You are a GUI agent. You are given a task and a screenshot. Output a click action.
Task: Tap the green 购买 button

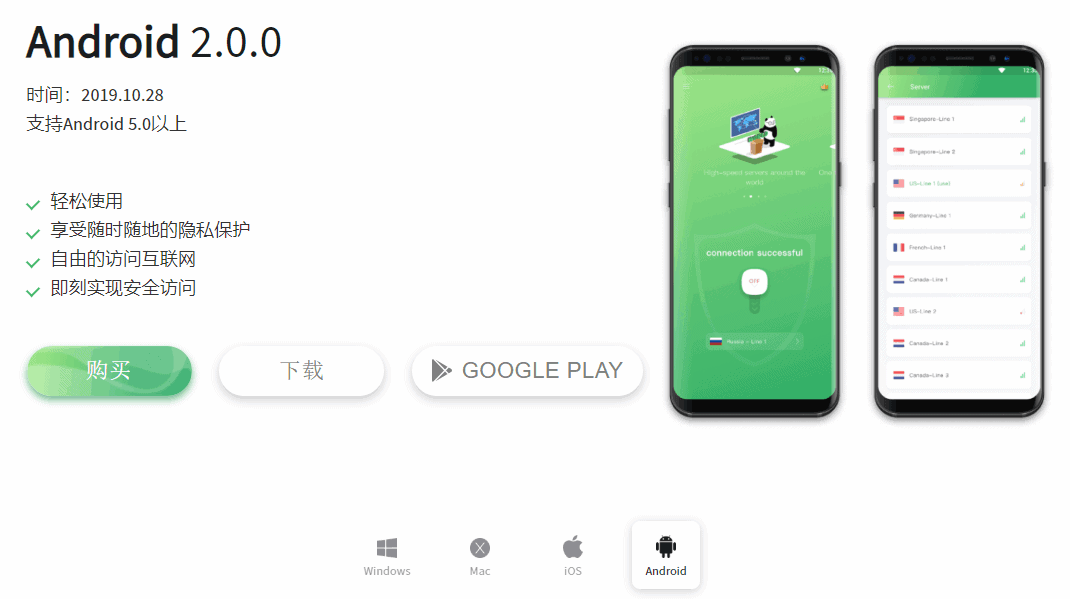pyautogui.click(x=109, y=371)
